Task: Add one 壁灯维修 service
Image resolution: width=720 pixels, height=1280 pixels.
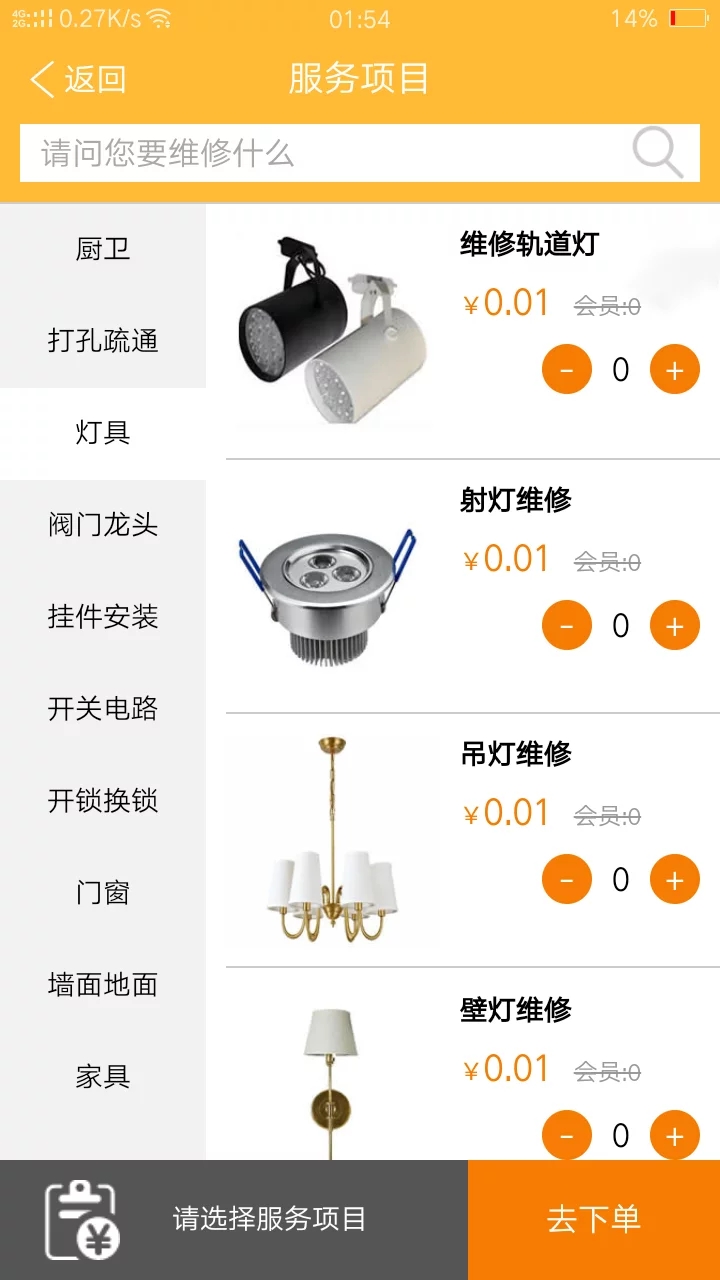Action: click(674, 1135)
